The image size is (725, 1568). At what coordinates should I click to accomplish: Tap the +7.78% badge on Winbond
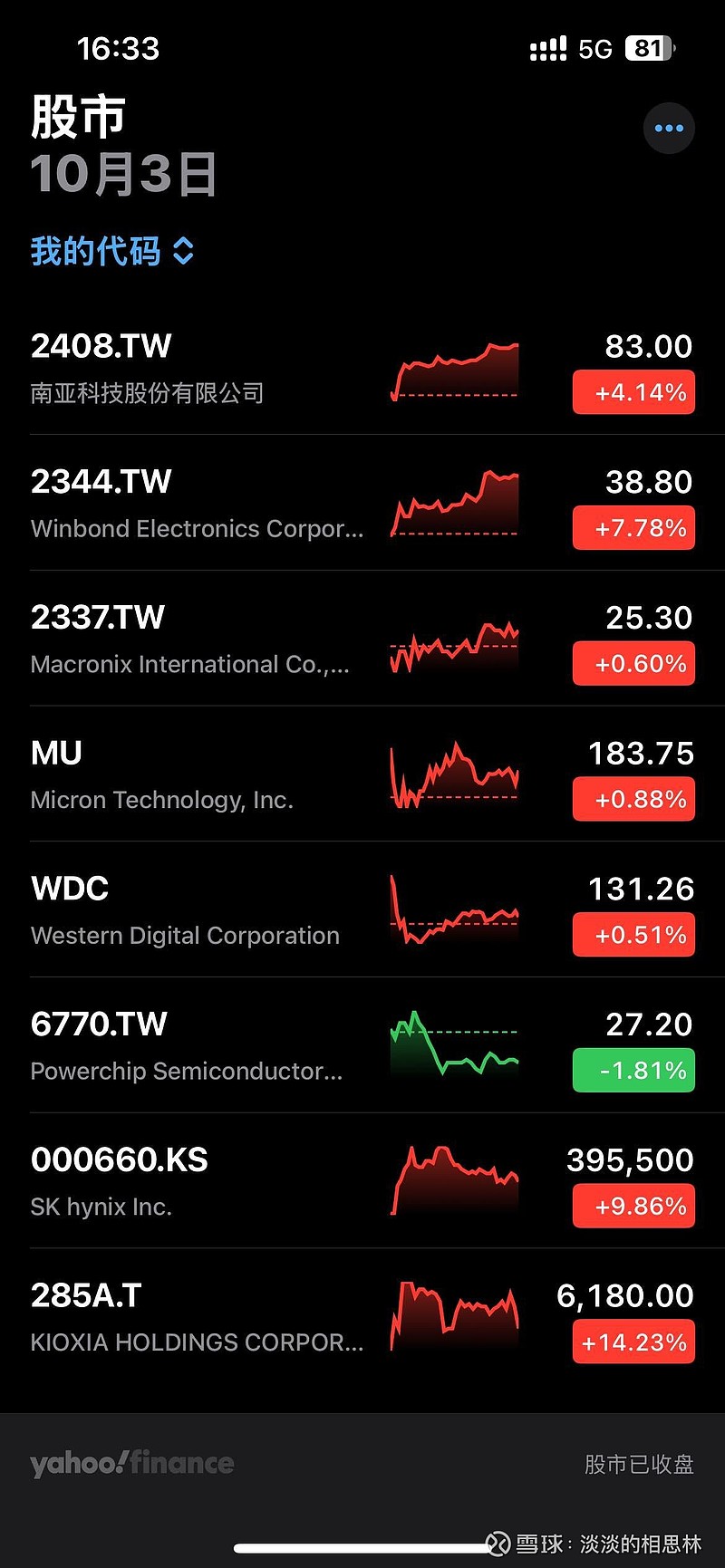click(633, 528)
